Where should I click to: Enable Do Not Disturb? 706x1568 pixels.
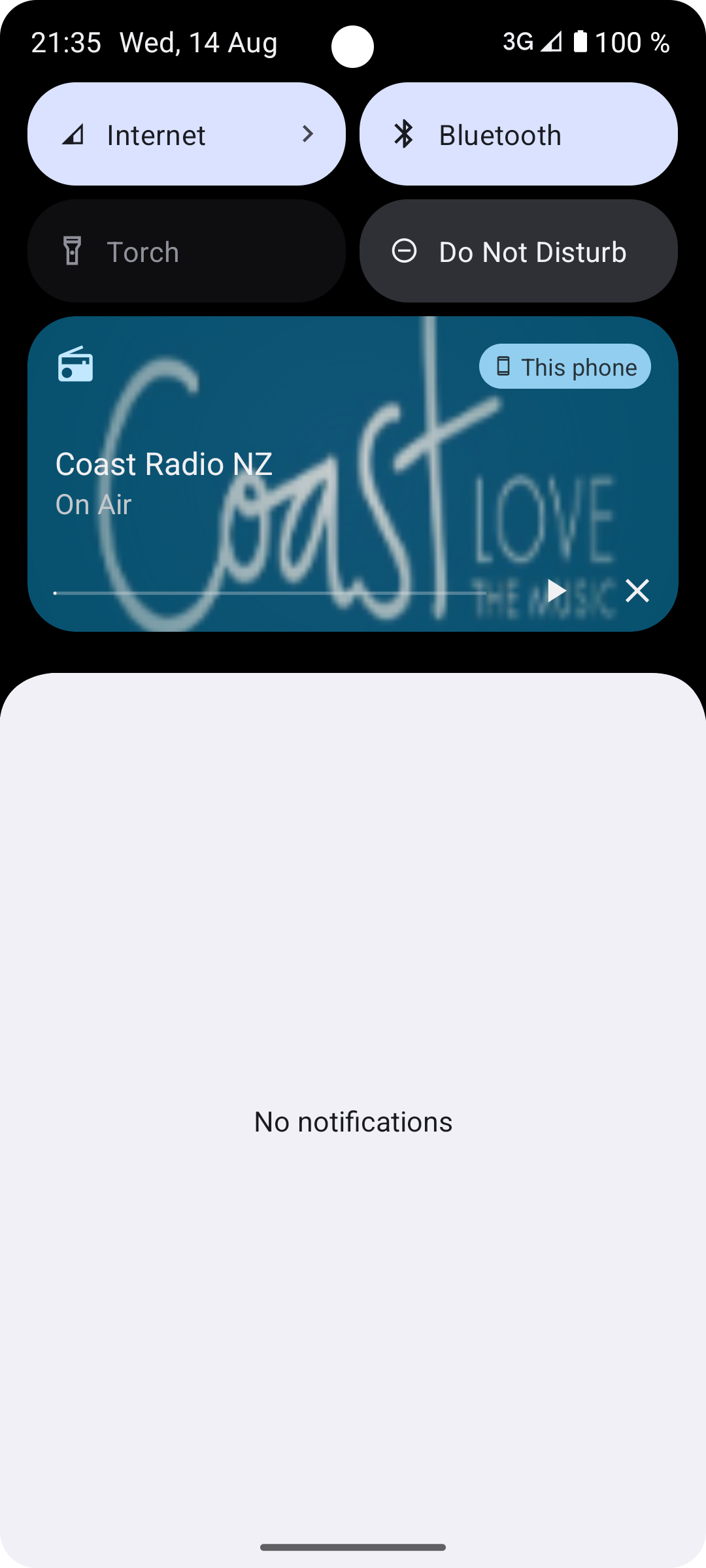[x=518, y=251]
